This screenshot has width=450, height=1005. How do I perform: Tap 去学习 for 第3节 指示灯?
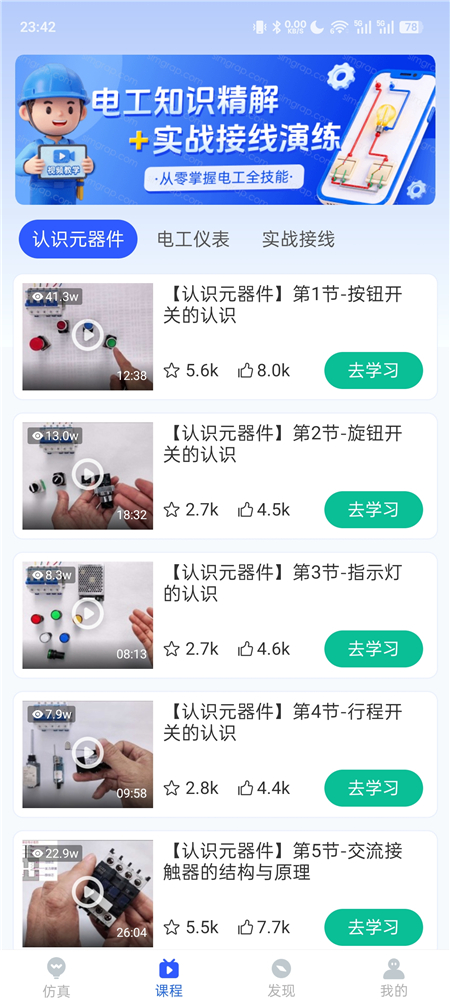pyautogui.click(x=374, y=649)
